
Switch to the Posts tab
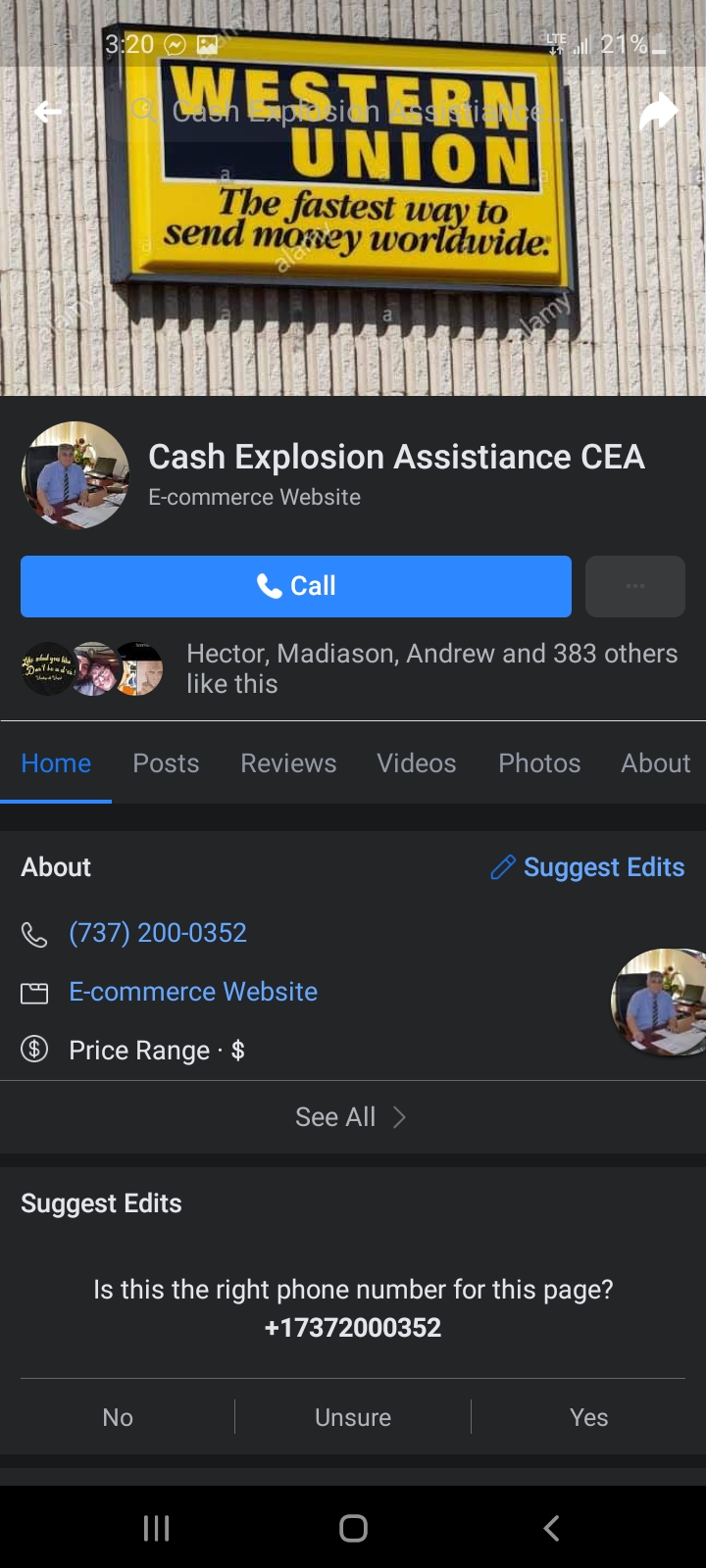pos(166,763)
